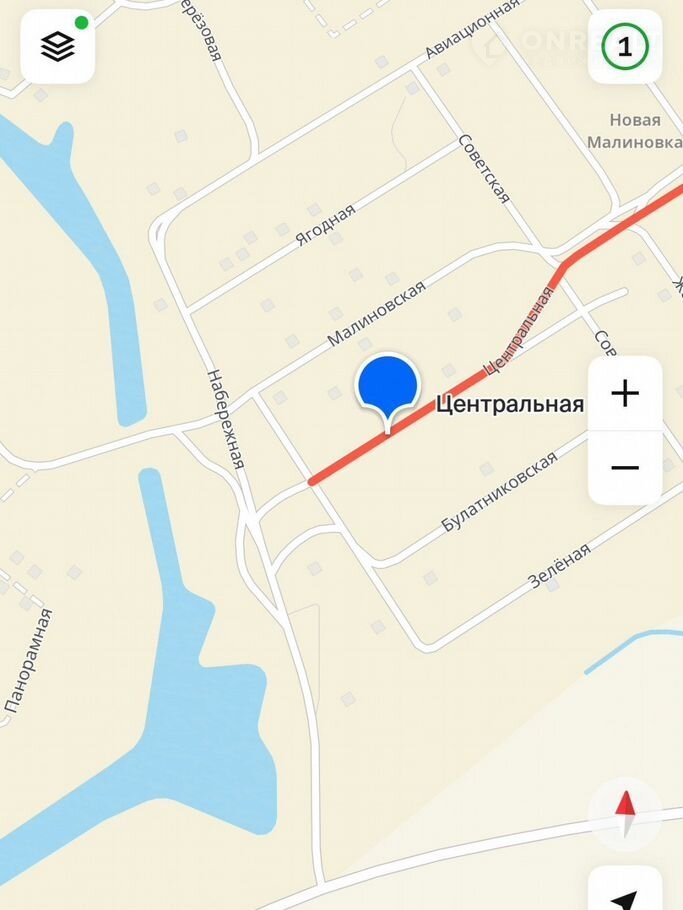The width and height of the screenshot is (683, 910).
Task: Reset map orientation with the compass
Action: click(x=625, y=812)
